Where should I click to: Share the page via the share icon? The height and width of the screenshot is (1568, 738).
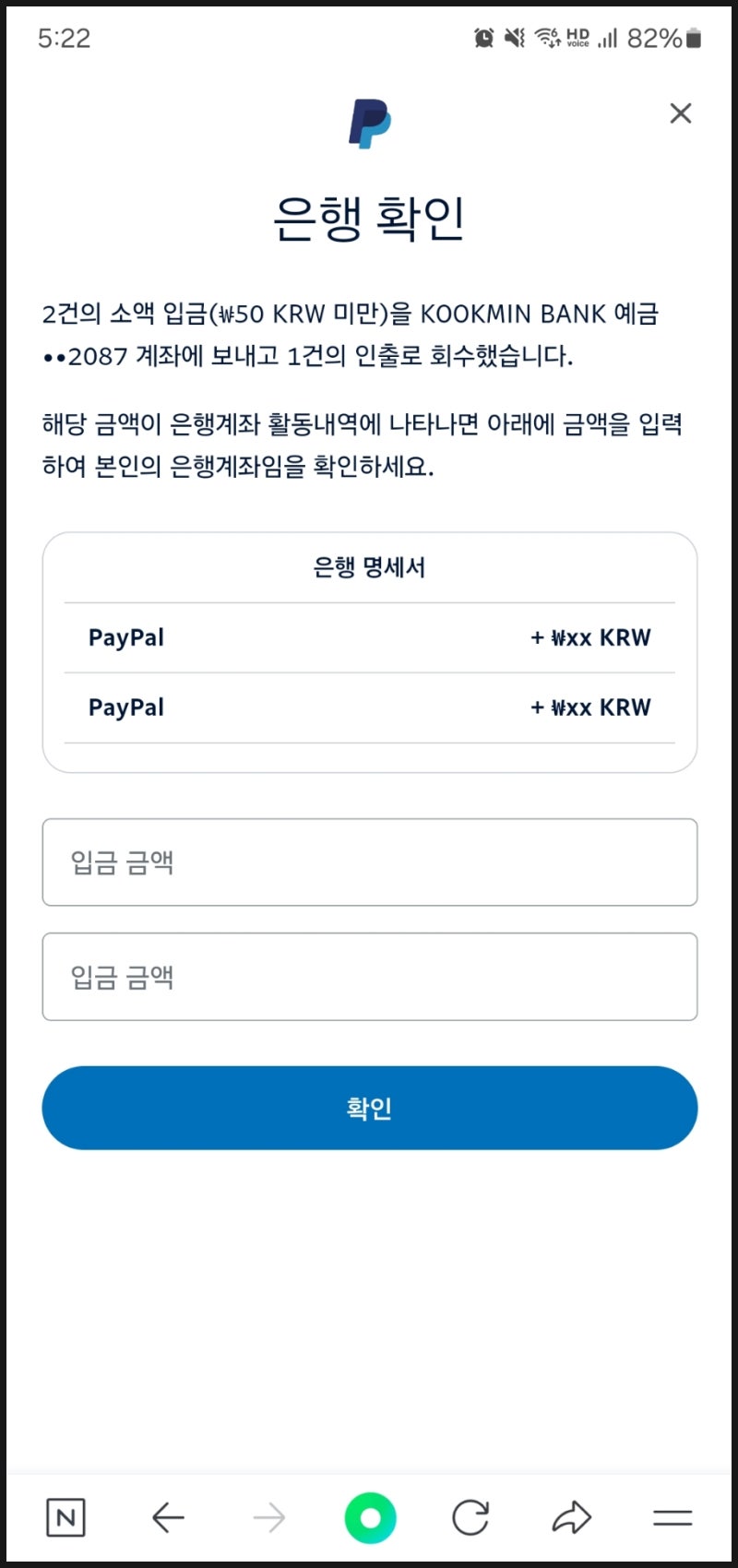pyautogui.click(x=572, y=1515)
